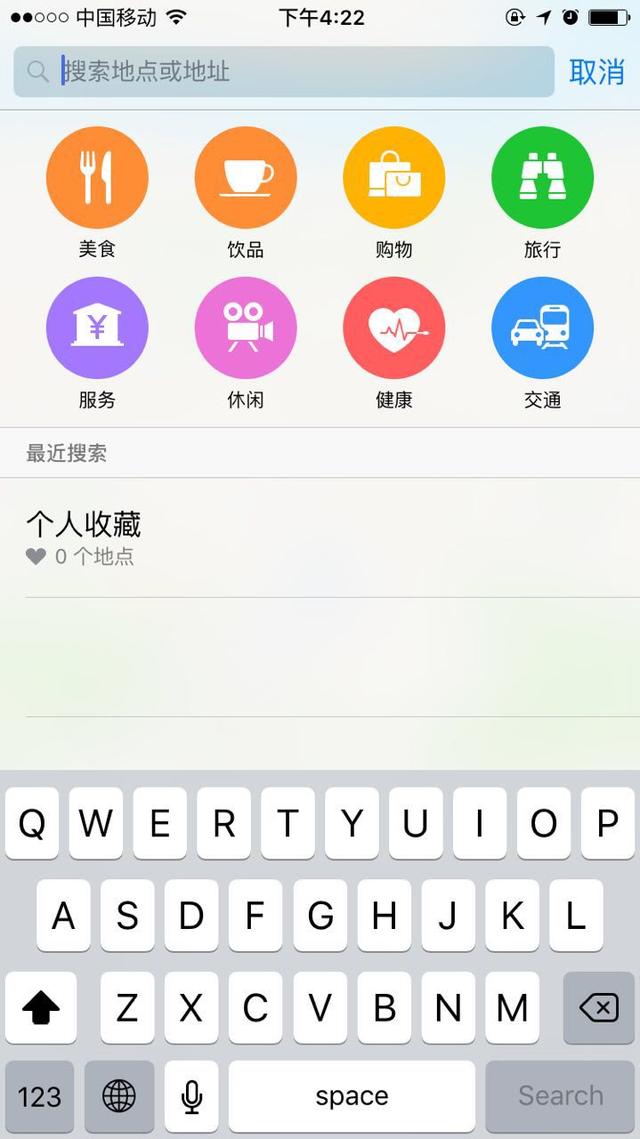Switch to the 123 numeric keyboard
Screen dimensions: 640x1139
(x=40, y=1096)
